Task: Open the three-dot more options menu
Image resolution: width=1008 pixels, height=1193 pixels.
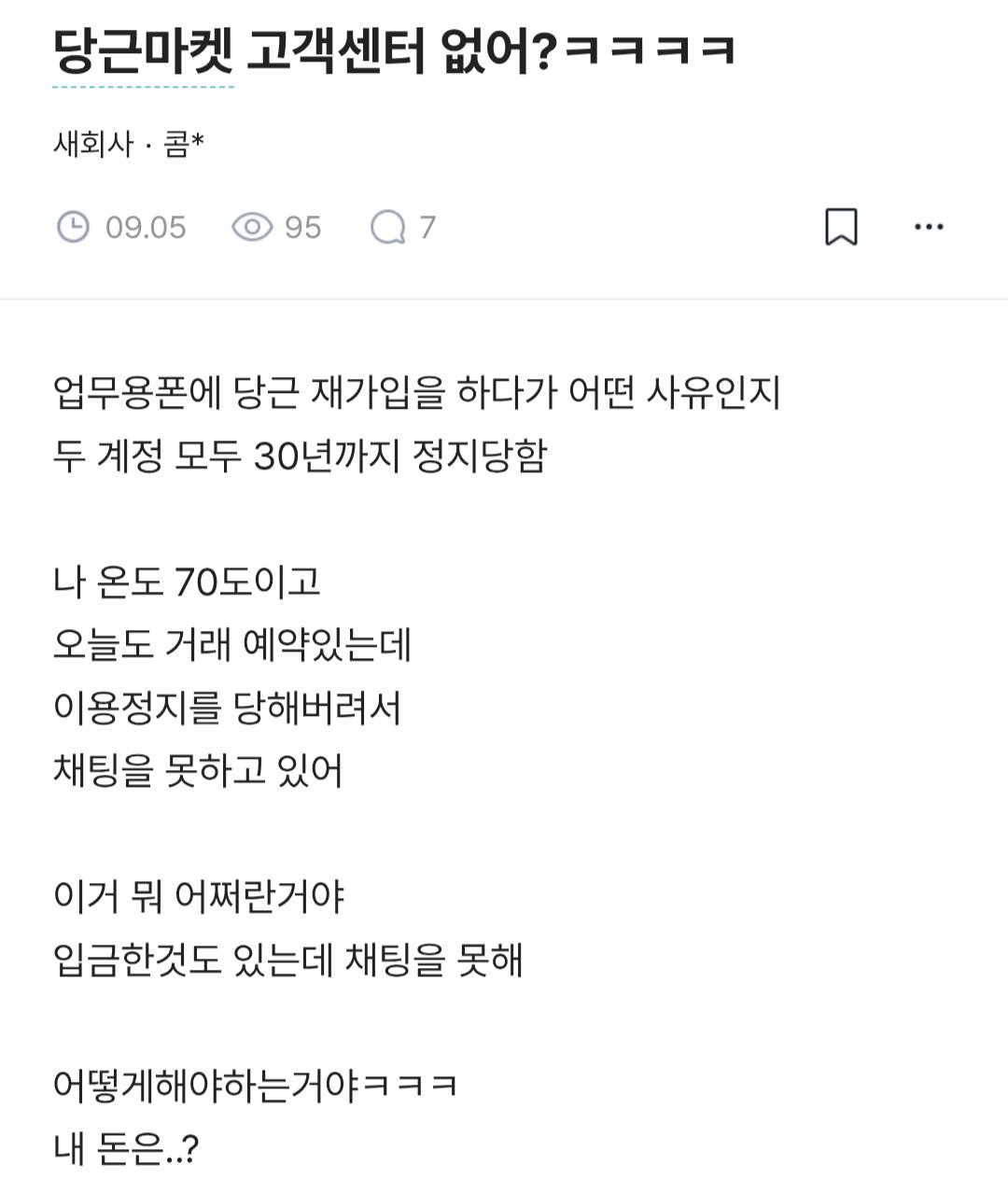Action: pyautogui.click(x=929, y=227)
